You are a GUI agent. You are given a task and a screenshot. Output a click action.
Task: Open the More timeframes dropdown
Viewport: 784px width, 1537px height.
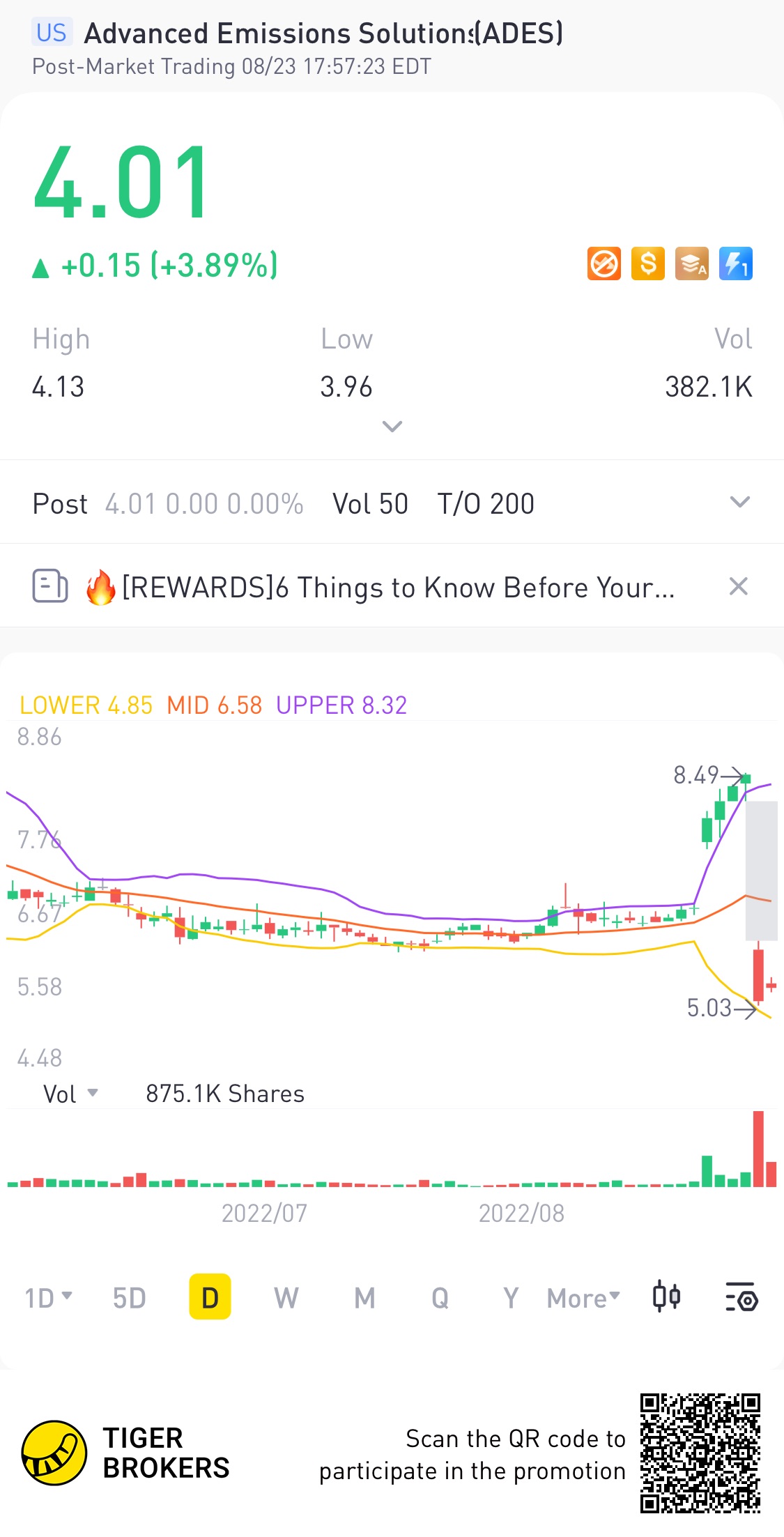583,1298
